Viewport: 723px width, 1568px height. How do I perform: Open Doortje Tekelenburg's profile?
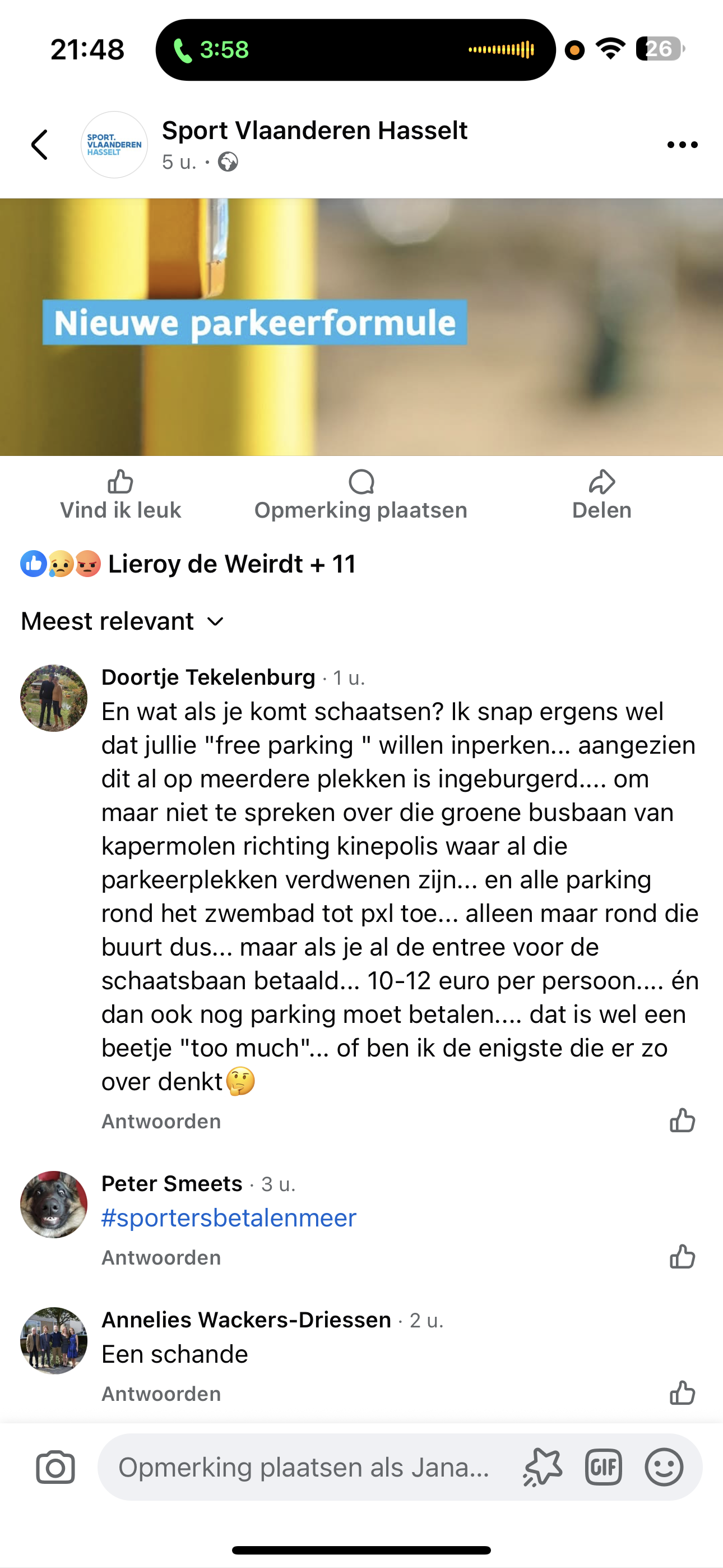point(208,677)
